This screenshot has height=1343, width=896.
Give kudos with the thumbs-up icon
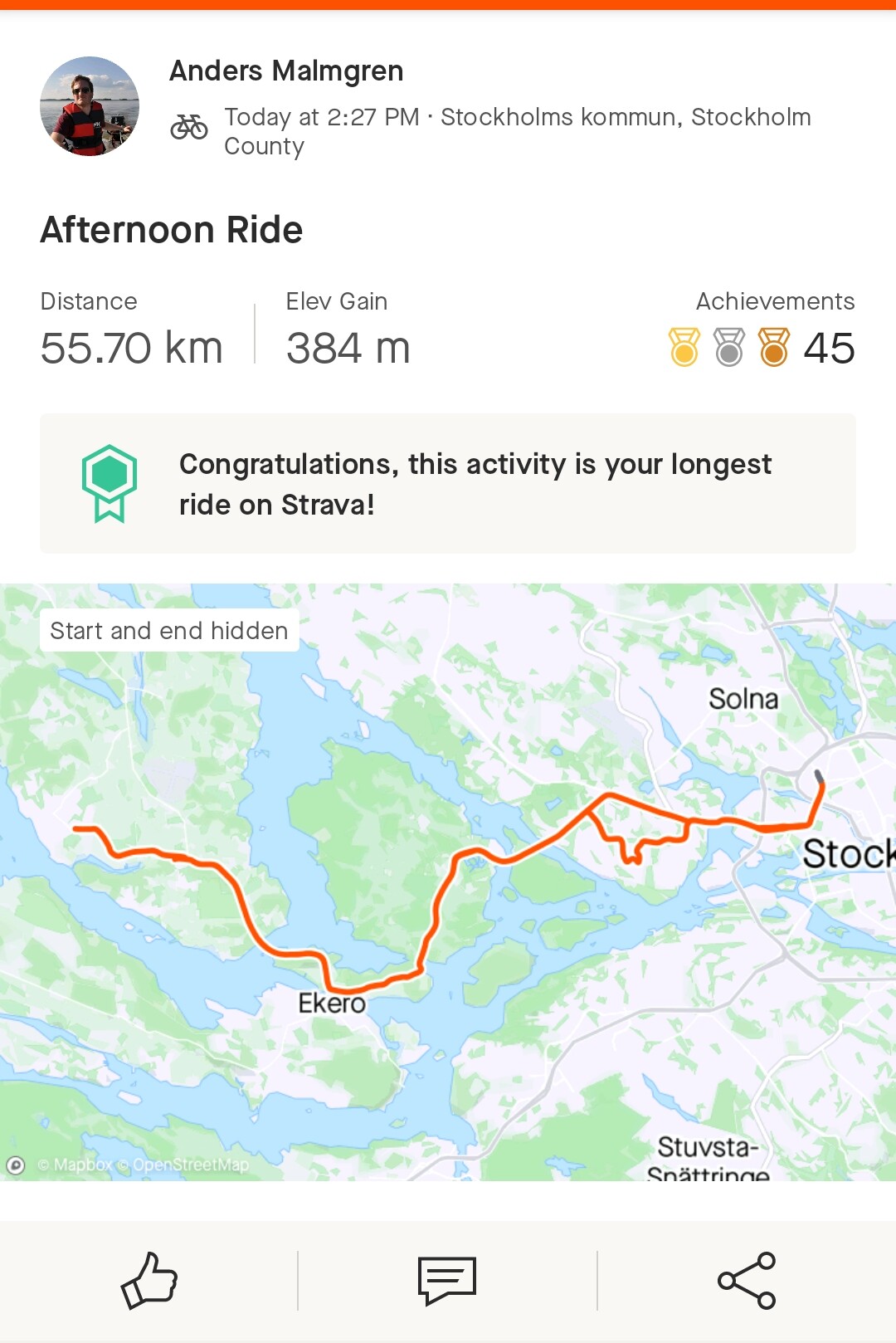[x=149, y=1280]
